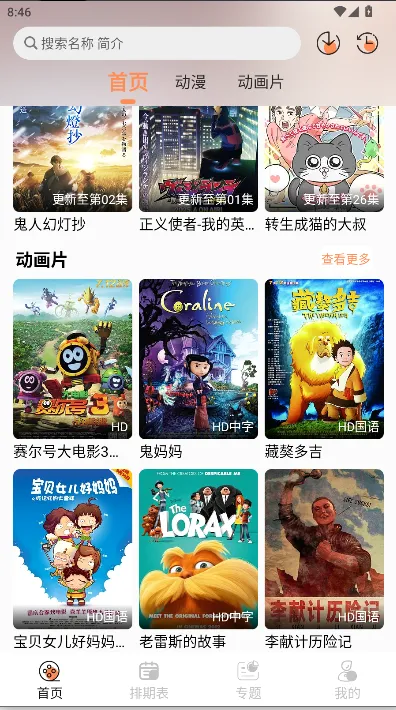This screenshot has height=710, width=396.
Task: Go to 专题 in bottom navigation
Action: [248, 680]
